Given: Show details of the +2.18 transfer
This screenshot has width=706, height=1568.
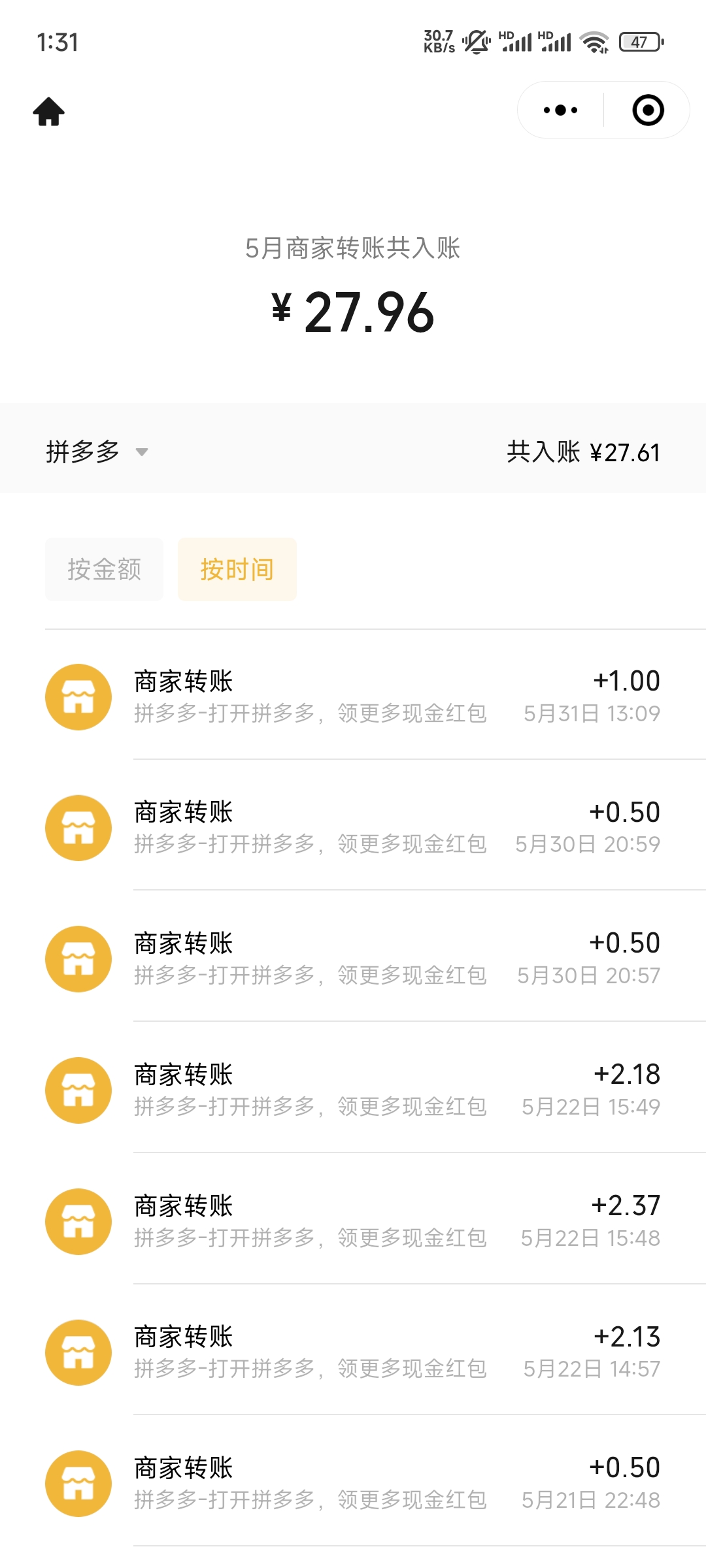Looking at the screenshot, I should pyautogui.click(x=353, y=1090).
